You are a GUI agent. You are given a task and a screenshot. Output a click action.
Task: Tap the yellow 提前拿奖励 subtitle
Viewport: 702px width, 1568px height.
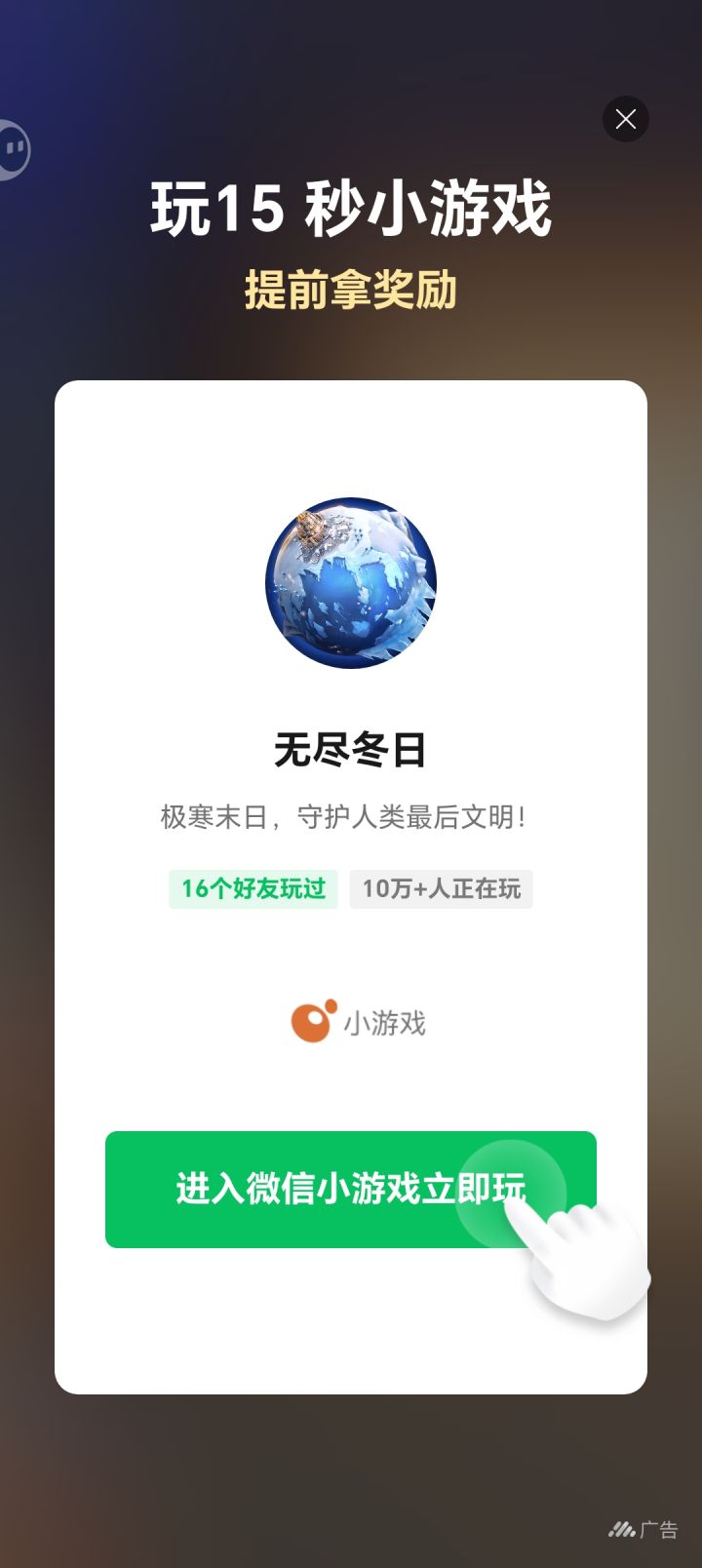[351, 290]
